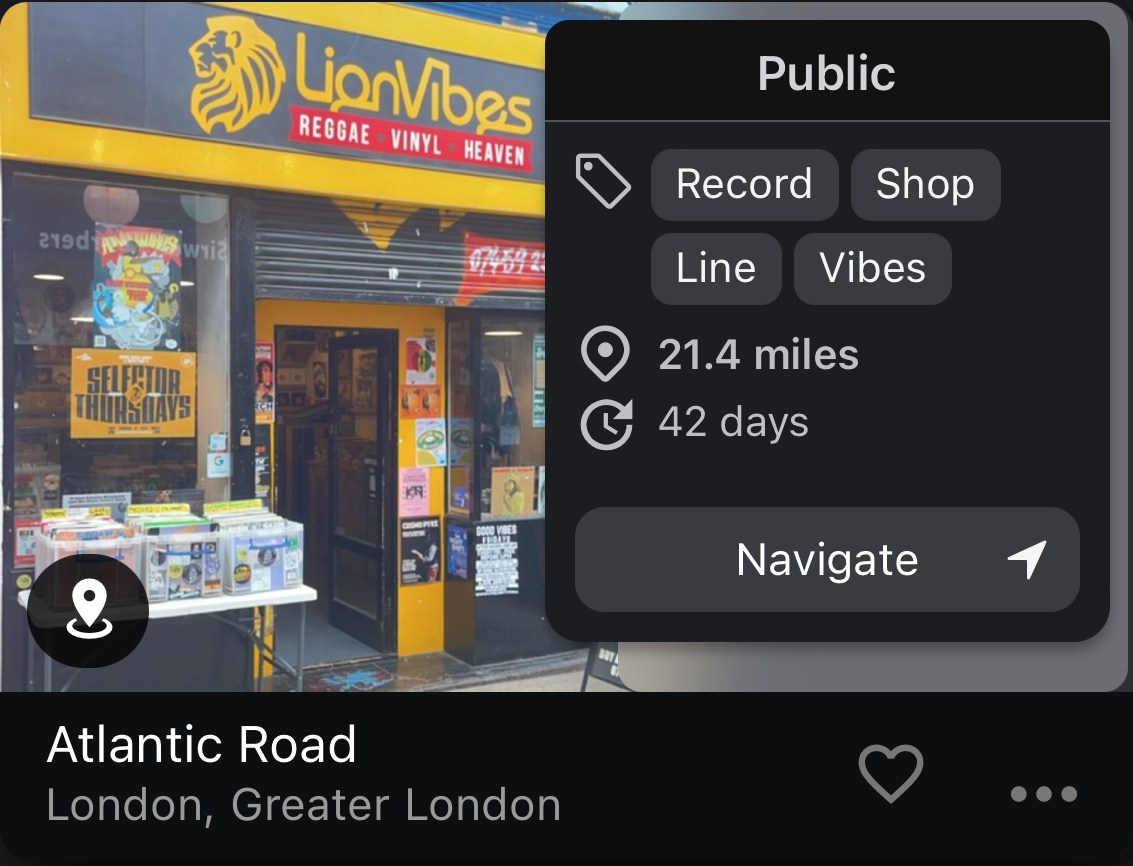Tap the Line tag chip
Screen dimensions: 1133x866
[x=716, y=268]
